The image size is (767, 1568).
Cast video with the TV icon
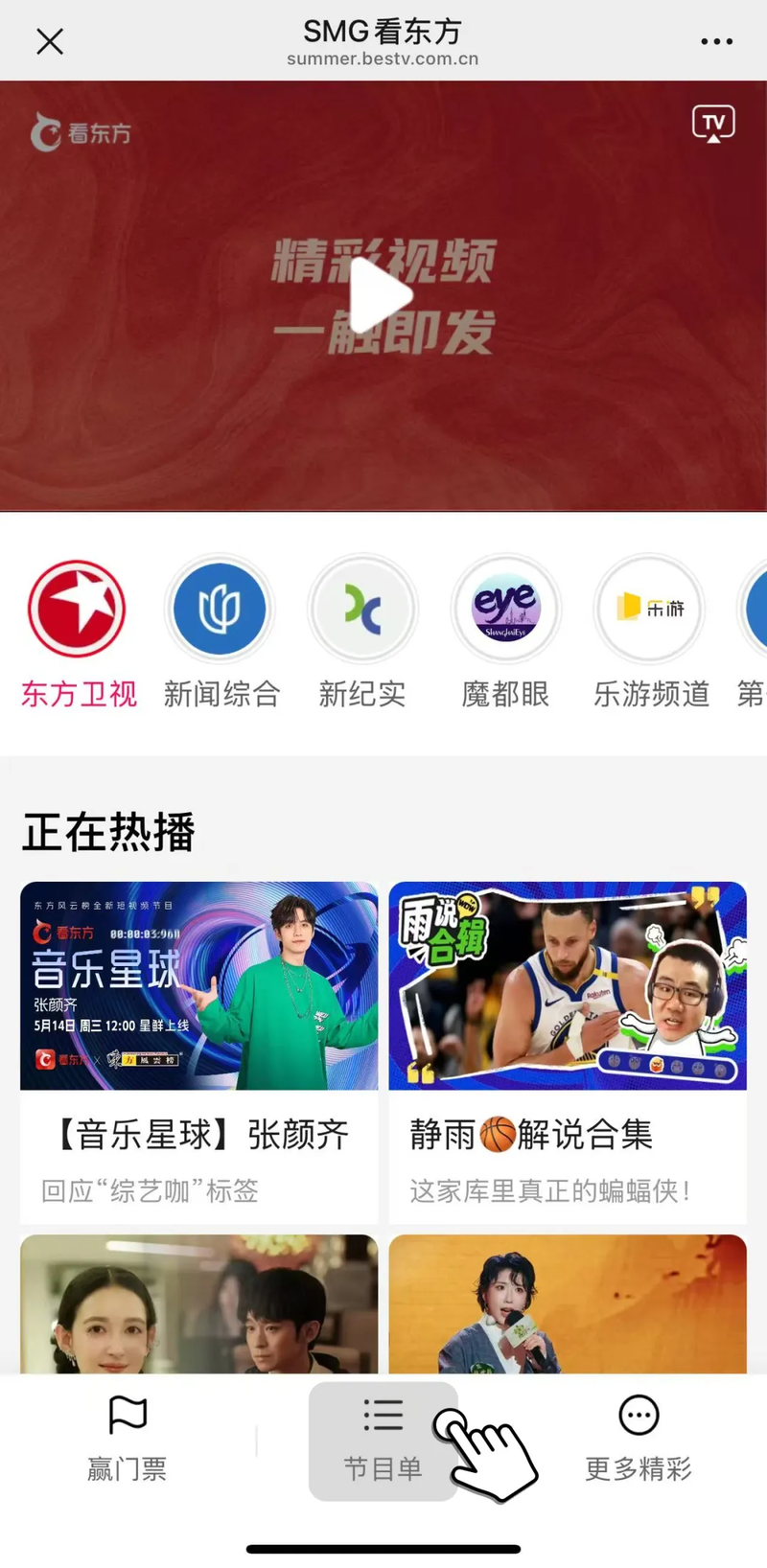(713, 124)
